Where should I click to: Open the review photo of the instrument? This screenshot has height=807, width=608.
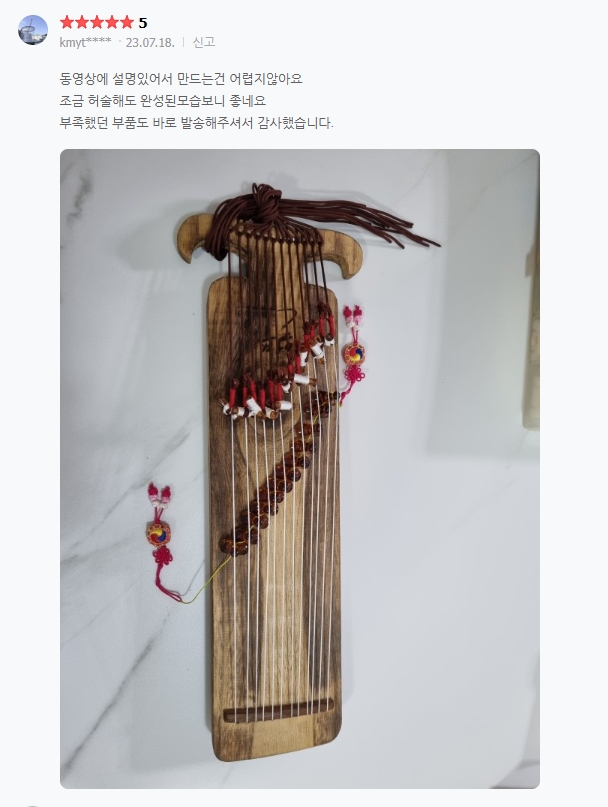299,468
